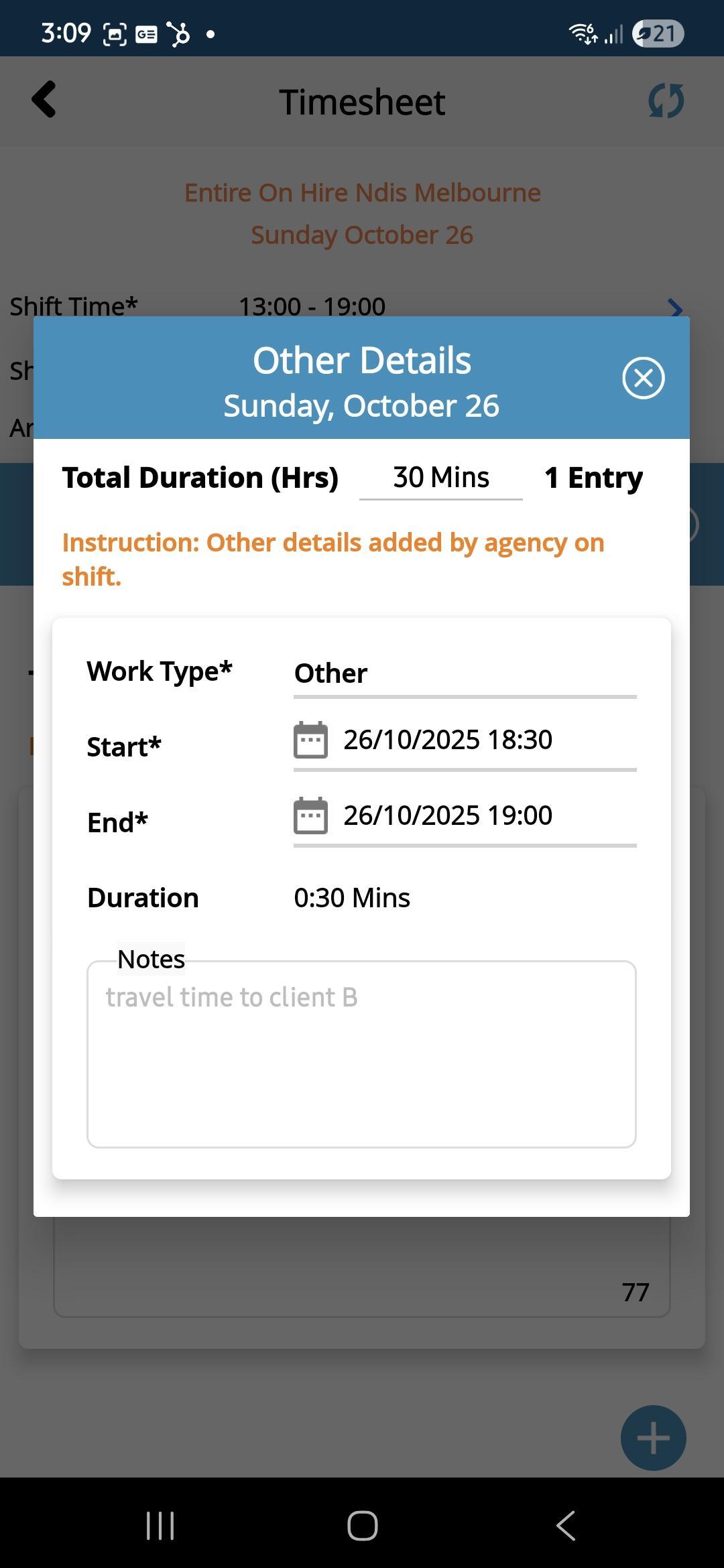The image size is (724, 1568).
Task: Edit the Start date 26/10/2025 18:30
Action: tap(464, 740)
